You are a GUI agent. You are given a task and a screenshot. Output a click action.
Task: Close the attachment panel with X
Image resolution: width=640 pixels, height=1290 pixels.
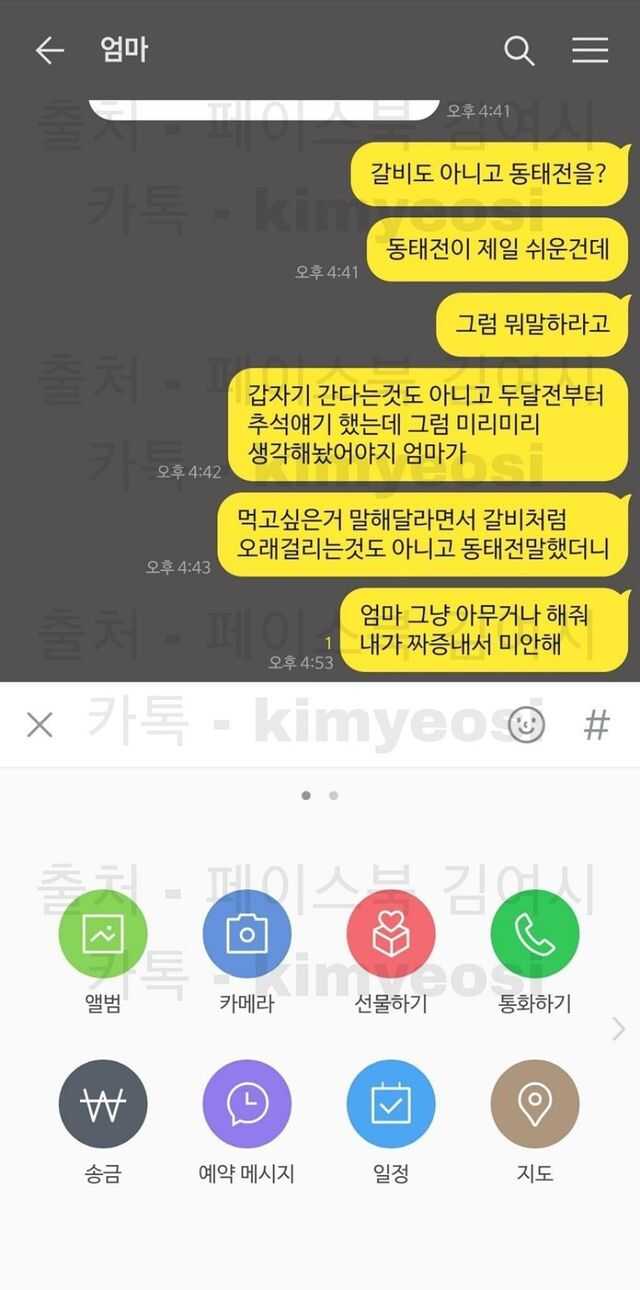click(x=40, y=725)
